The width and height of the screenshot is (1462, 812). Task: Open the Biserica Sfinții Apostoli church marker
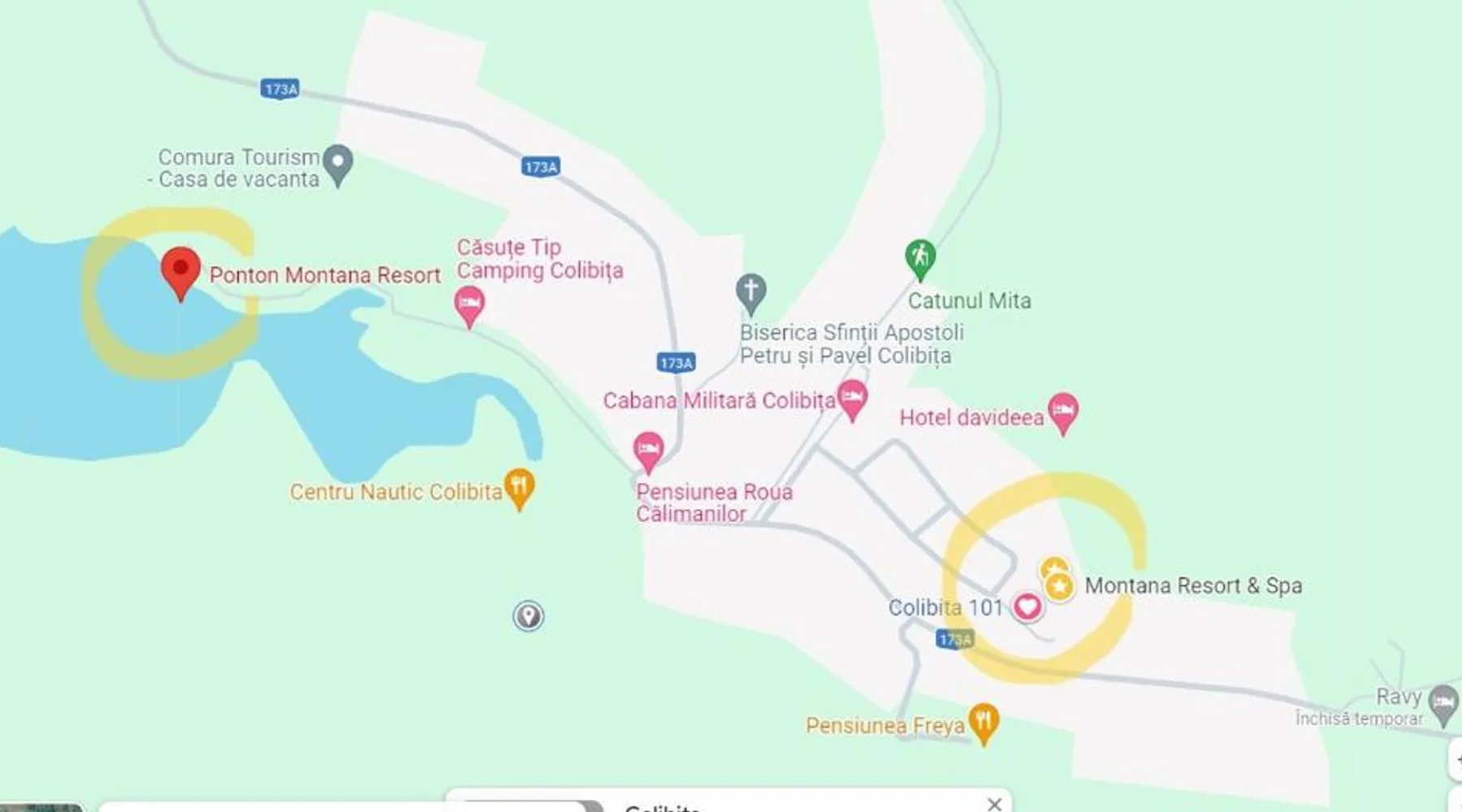point(750,291)
